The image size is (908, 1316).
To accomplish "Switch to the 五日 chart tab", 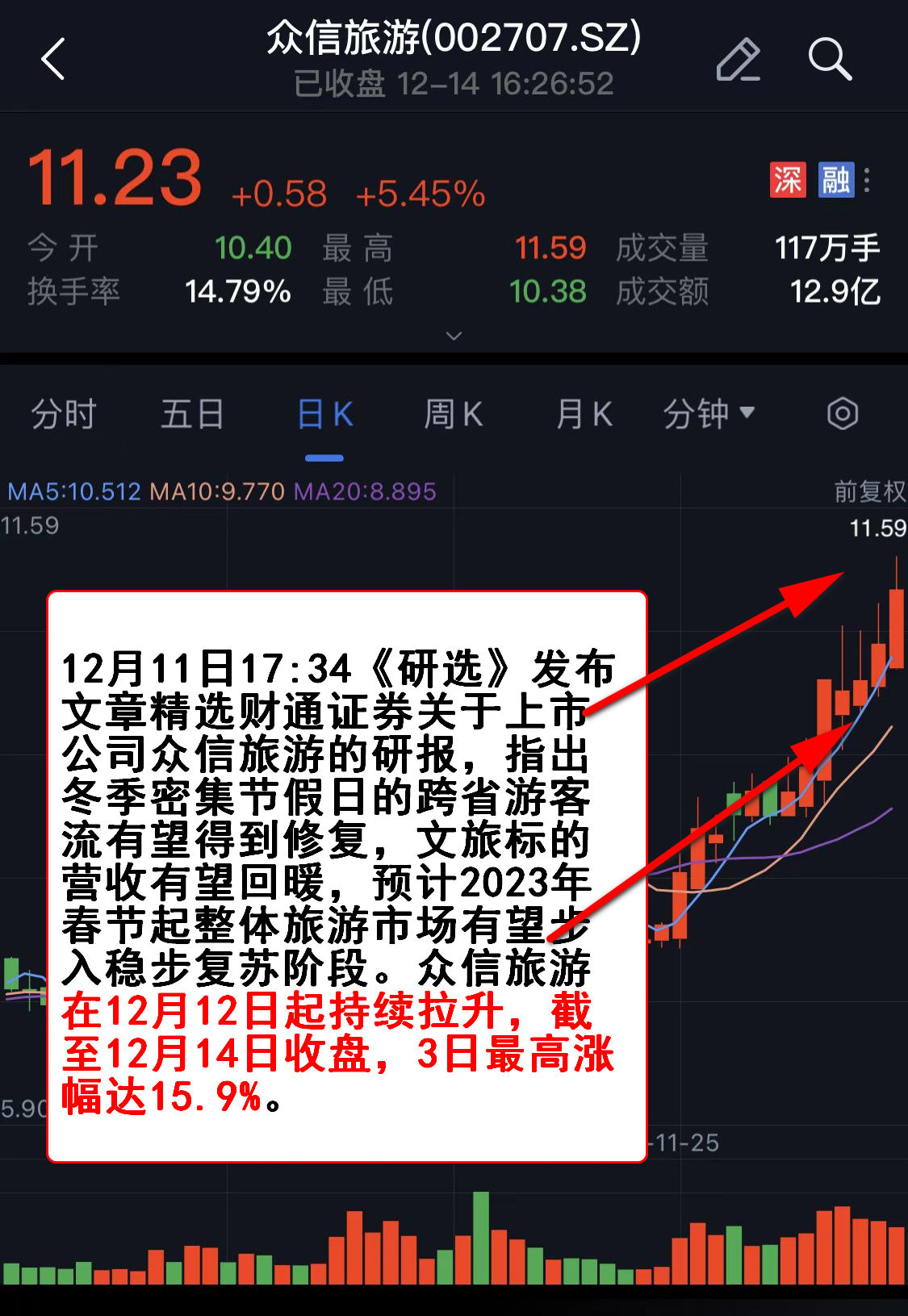I will coord(192,415).
